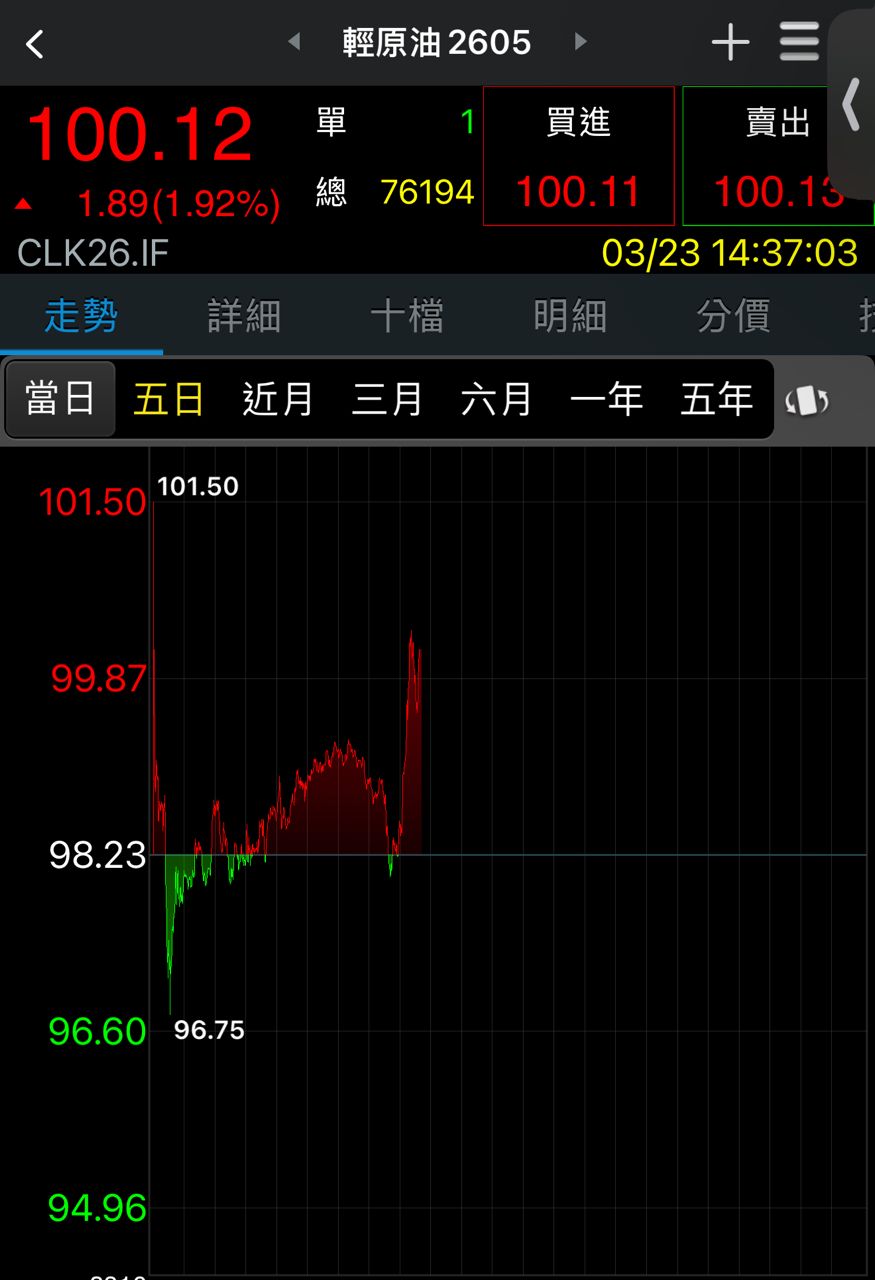The width and height of the screenshot is (875, 1280).
Task: Go back using the top-left arrow
Action: coord(36,44)
